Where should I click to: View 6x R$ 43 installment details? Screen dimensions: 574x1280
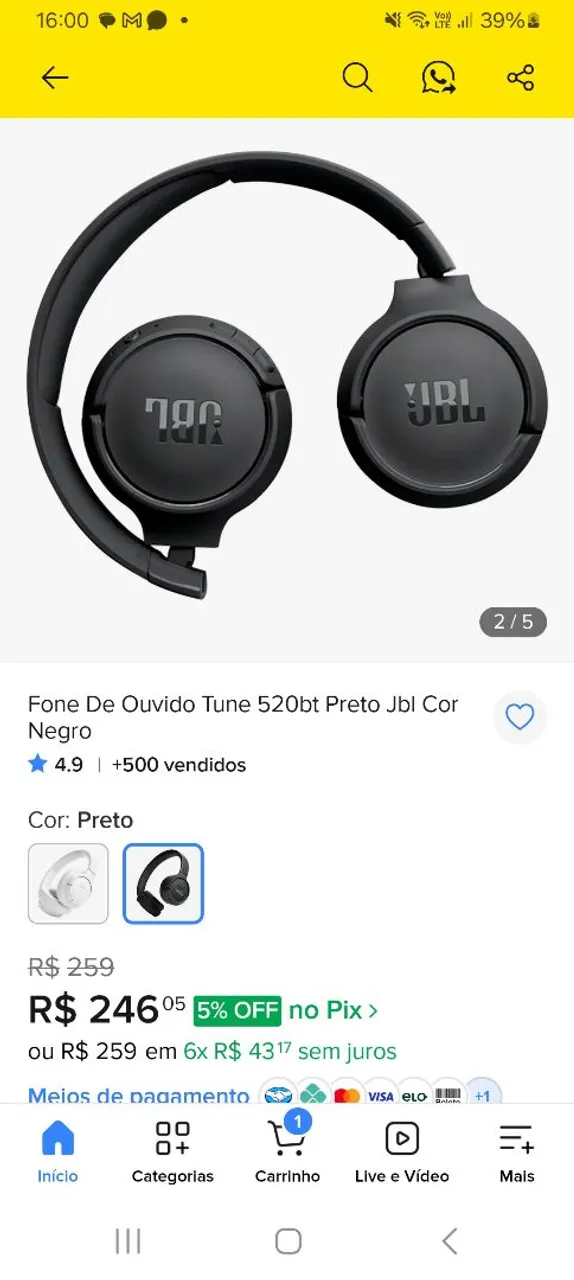[x=290, y=1051]
